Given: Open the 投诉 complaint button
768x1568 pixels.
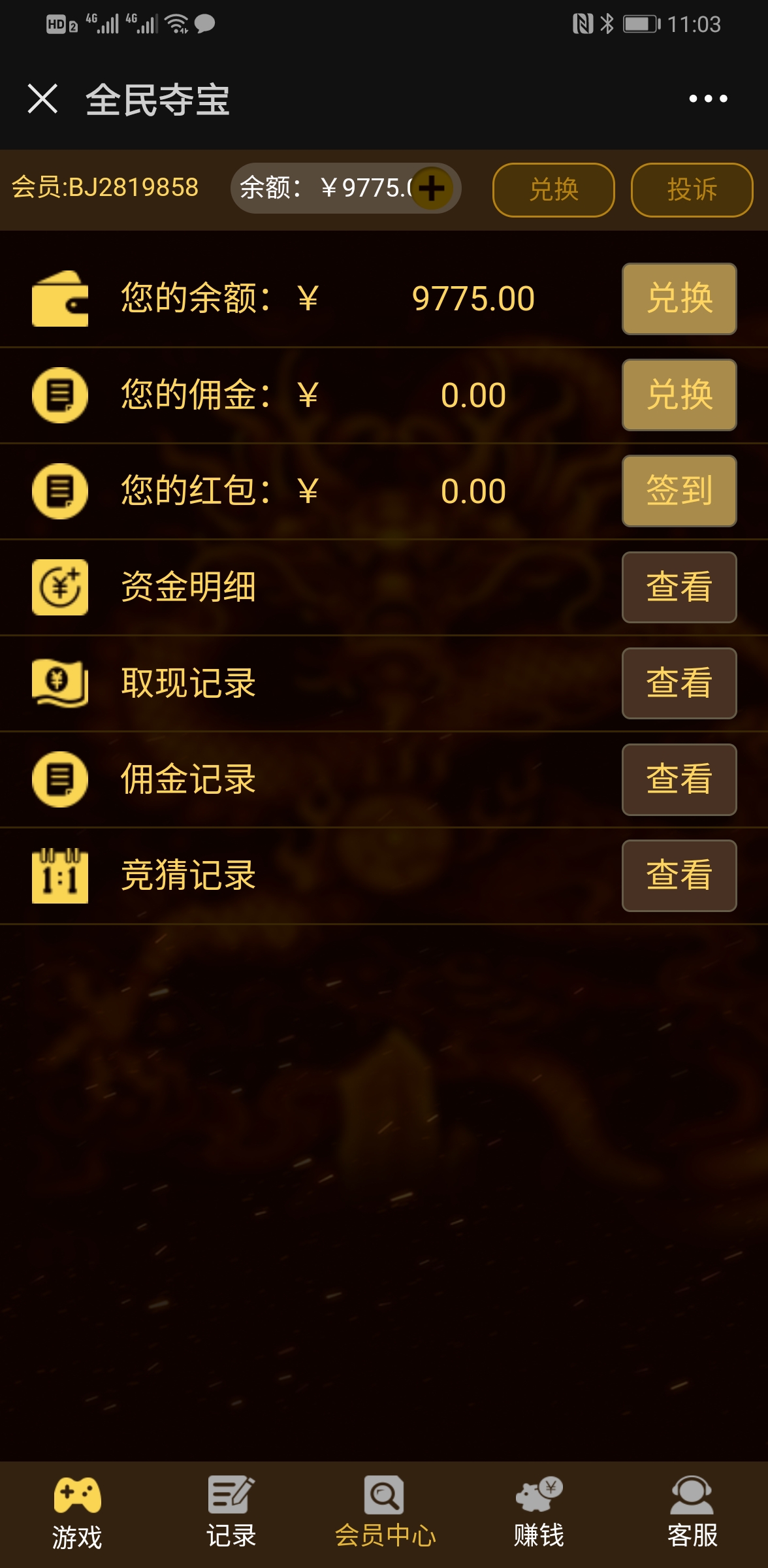Looking at the screenshot, I should (692, 190).
